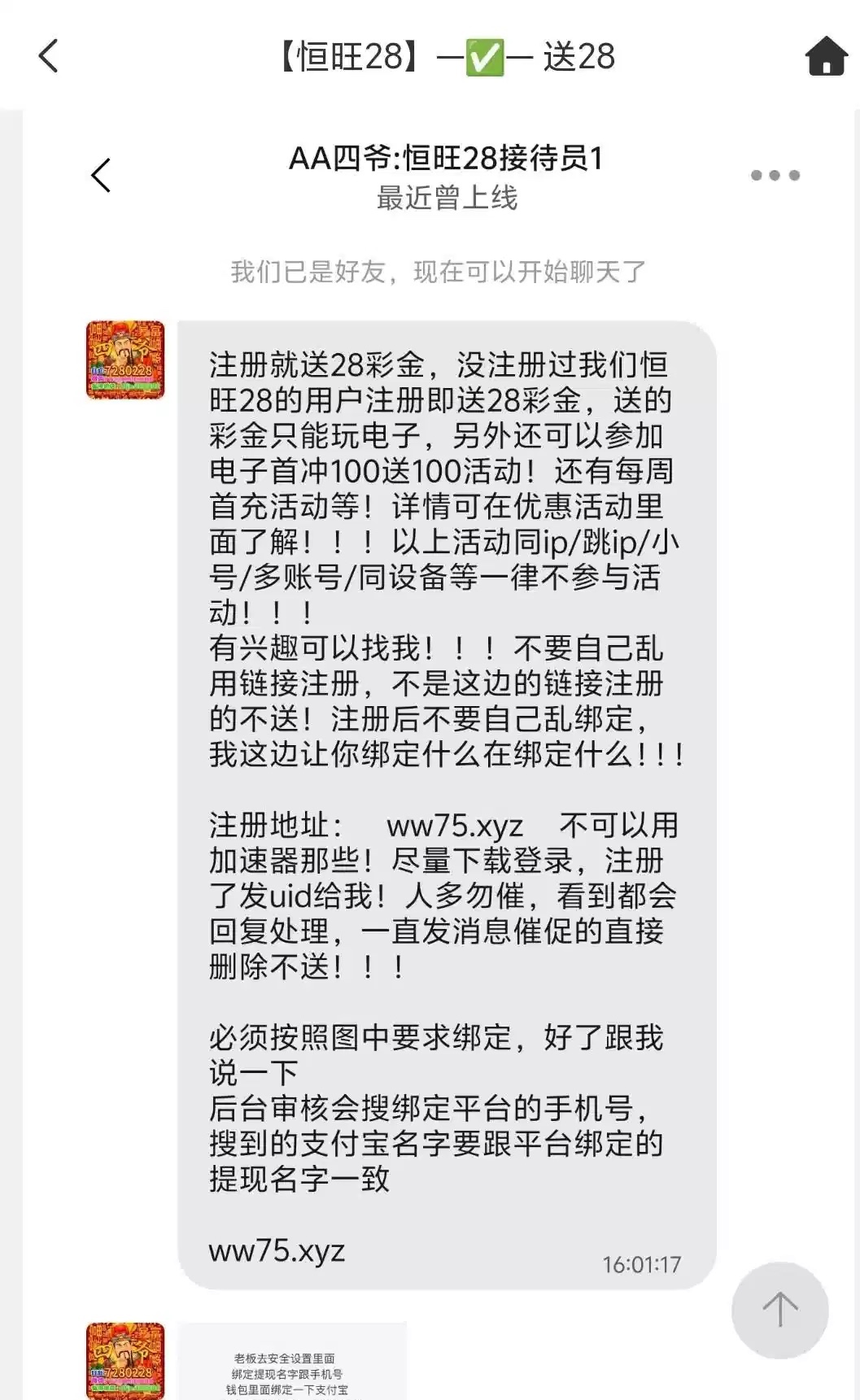Open the home icon in the top bar
The width and height of the screenshot is (860, 1400).
826,56
